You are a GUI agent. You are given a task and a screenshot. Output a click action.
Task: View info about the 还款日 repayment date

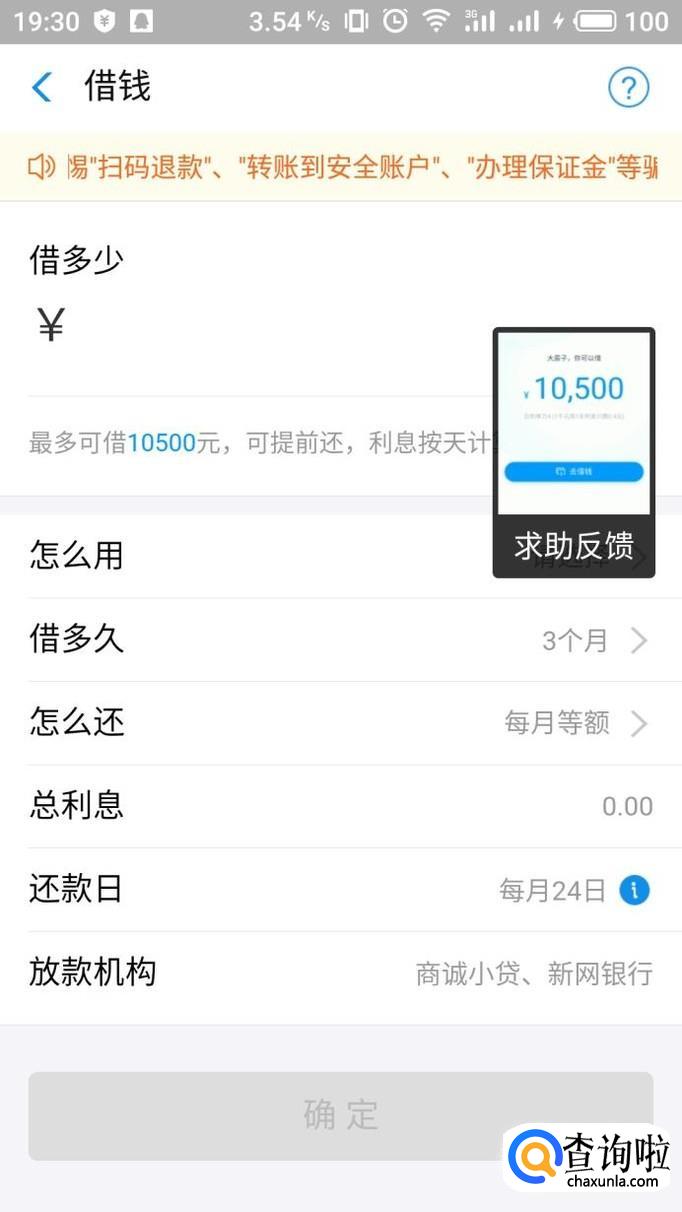[634, 890]
